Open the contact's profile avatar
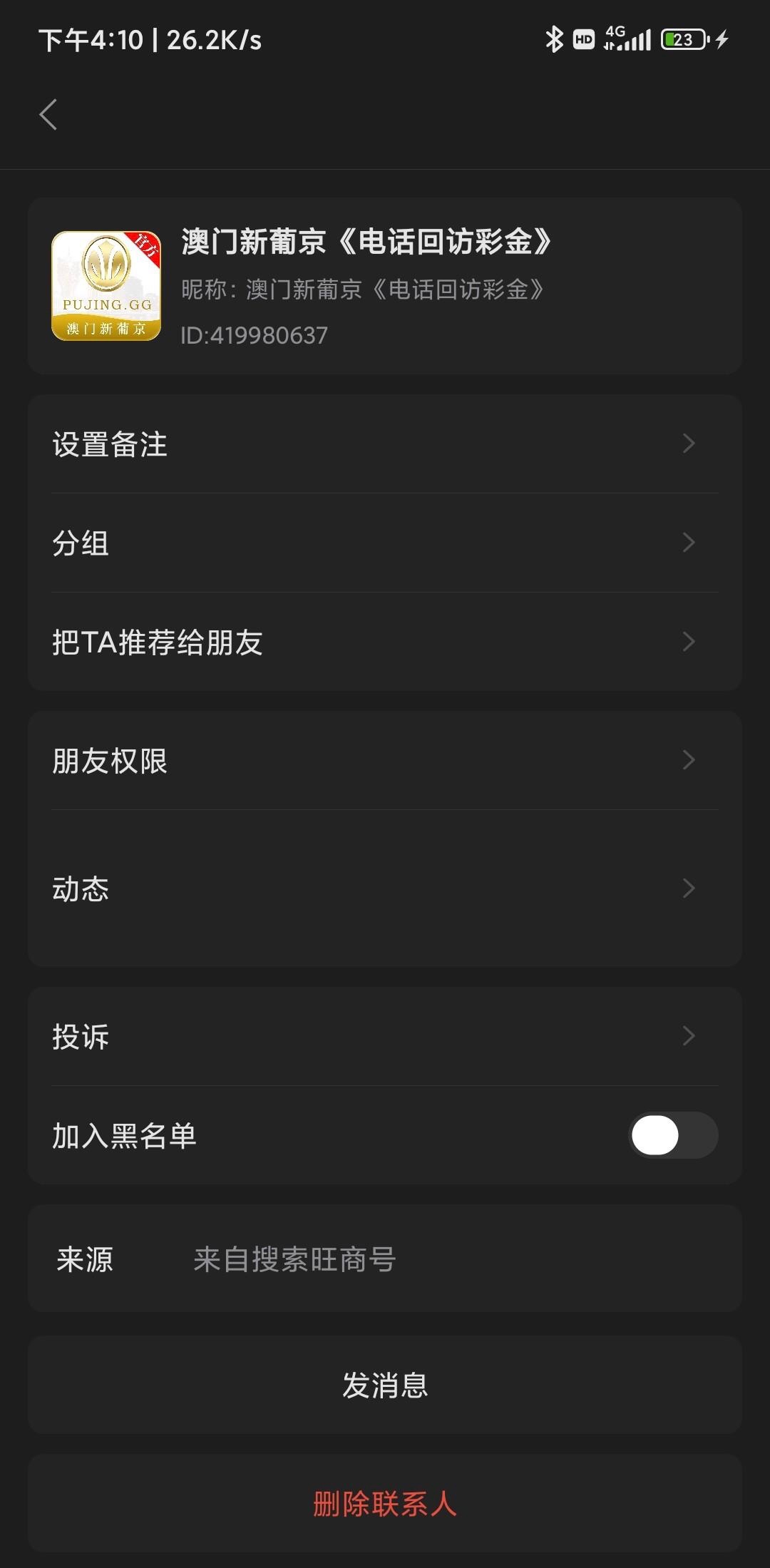Viewport: 770px width, 1568px height. [x=106, y=286]
